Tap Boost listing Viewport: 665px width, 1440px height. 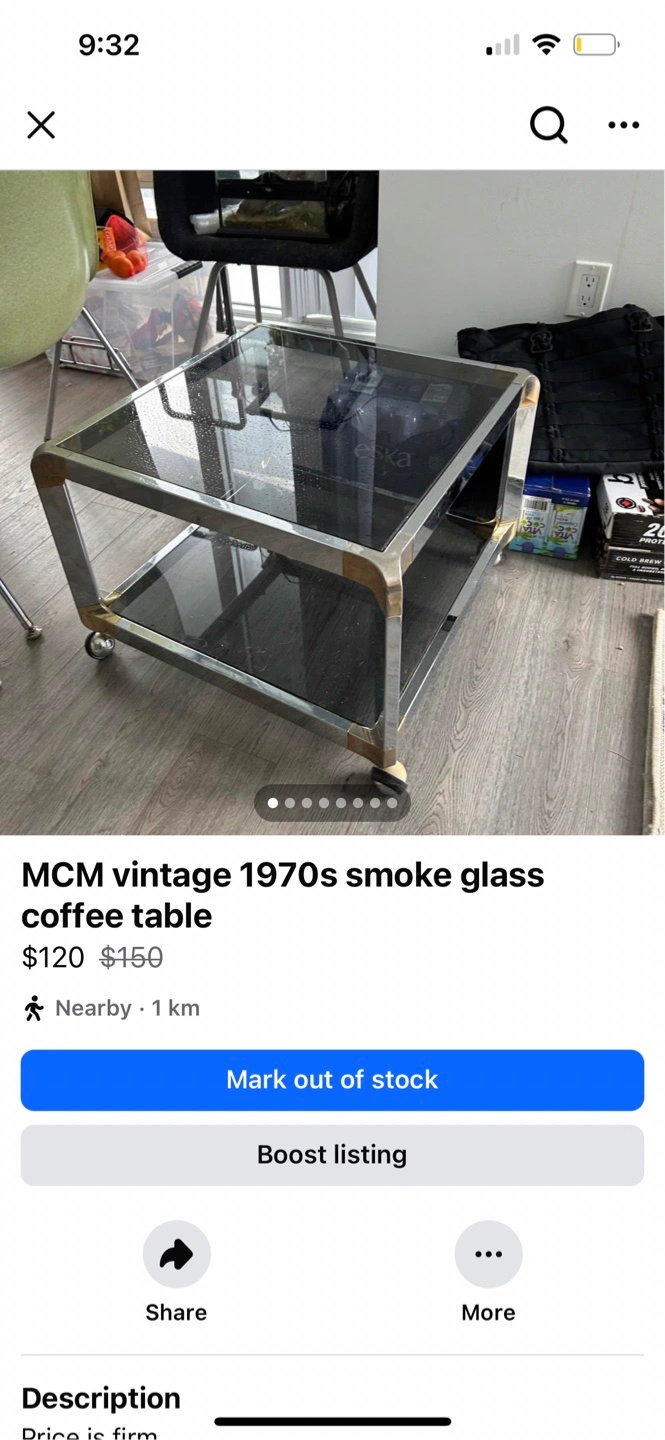tap(332, 1155)
